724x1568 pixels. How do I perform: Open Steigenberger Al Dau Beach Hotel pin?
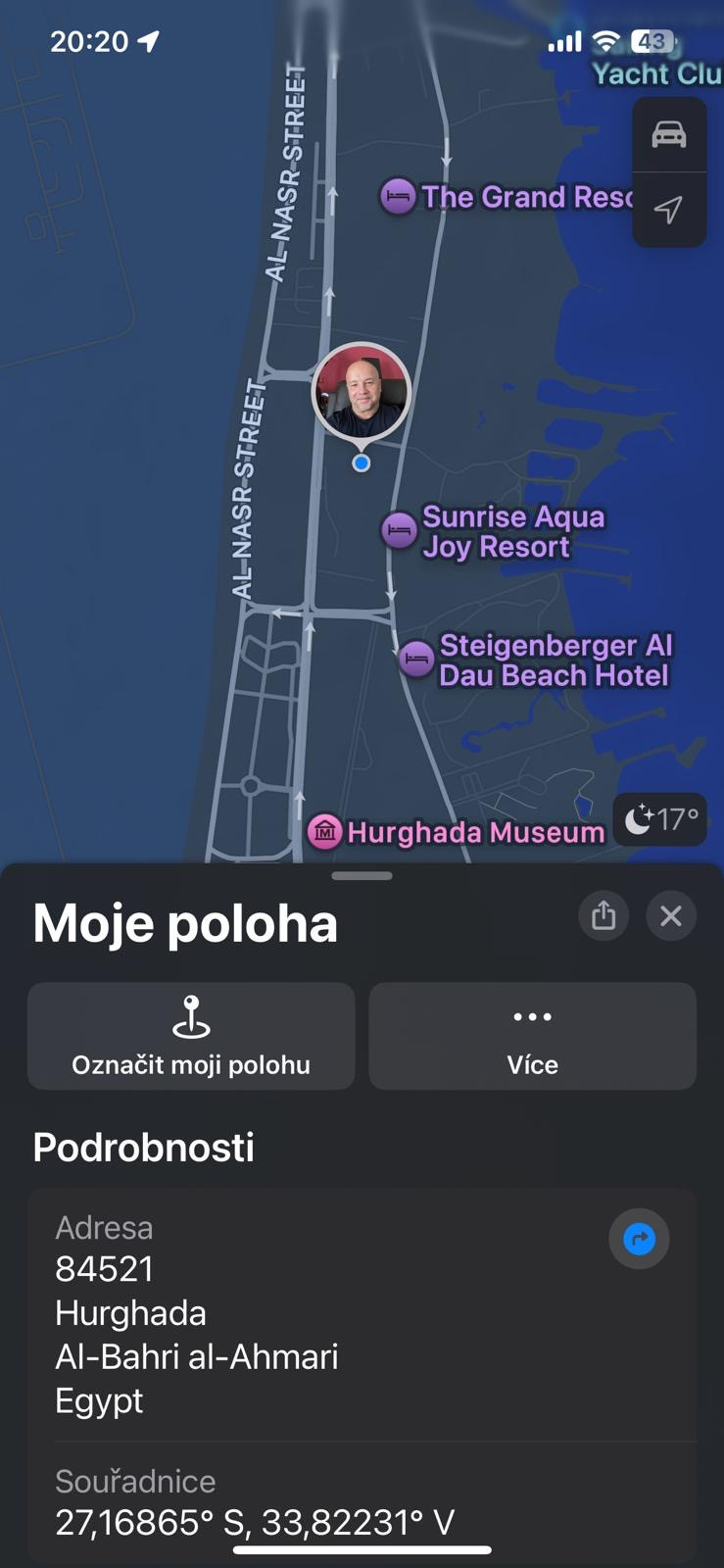coord(416,660)
